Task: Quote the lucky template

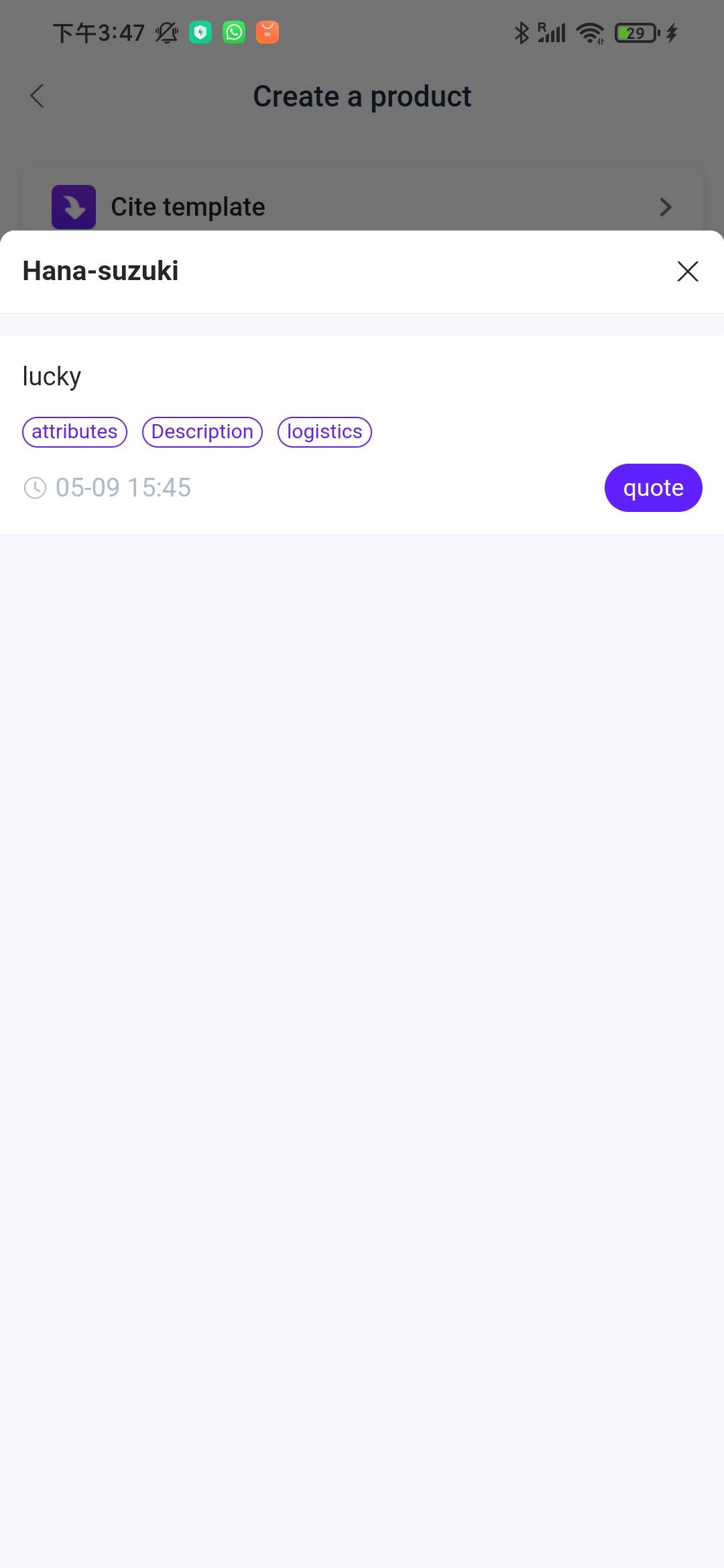Action: click(x=653, y=488)
